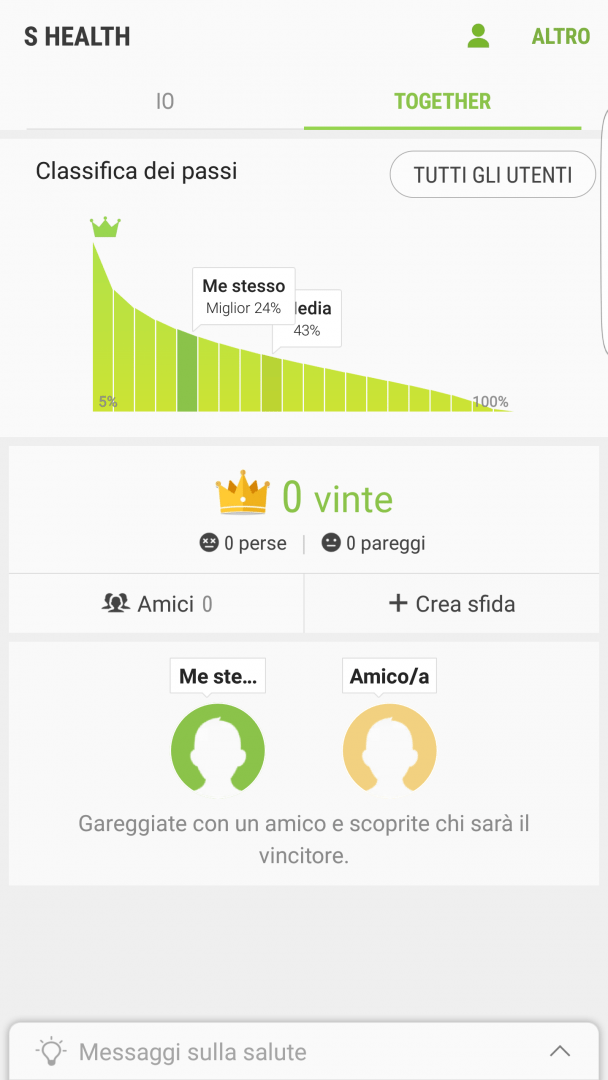Switch to the IO tab
The image size is (608, 1080).
[165, 102]
